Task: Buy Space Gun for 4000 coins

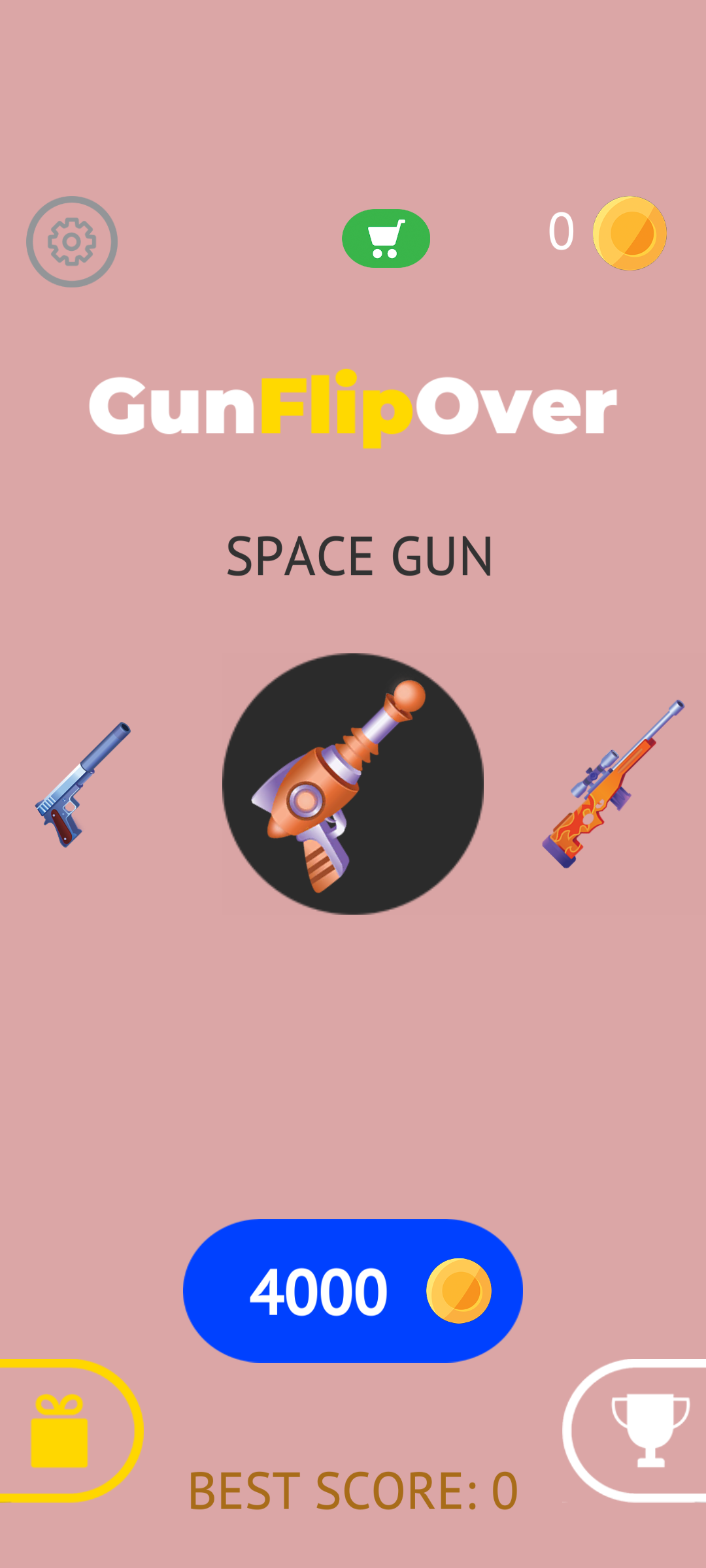Action: tap(353, 1290)
